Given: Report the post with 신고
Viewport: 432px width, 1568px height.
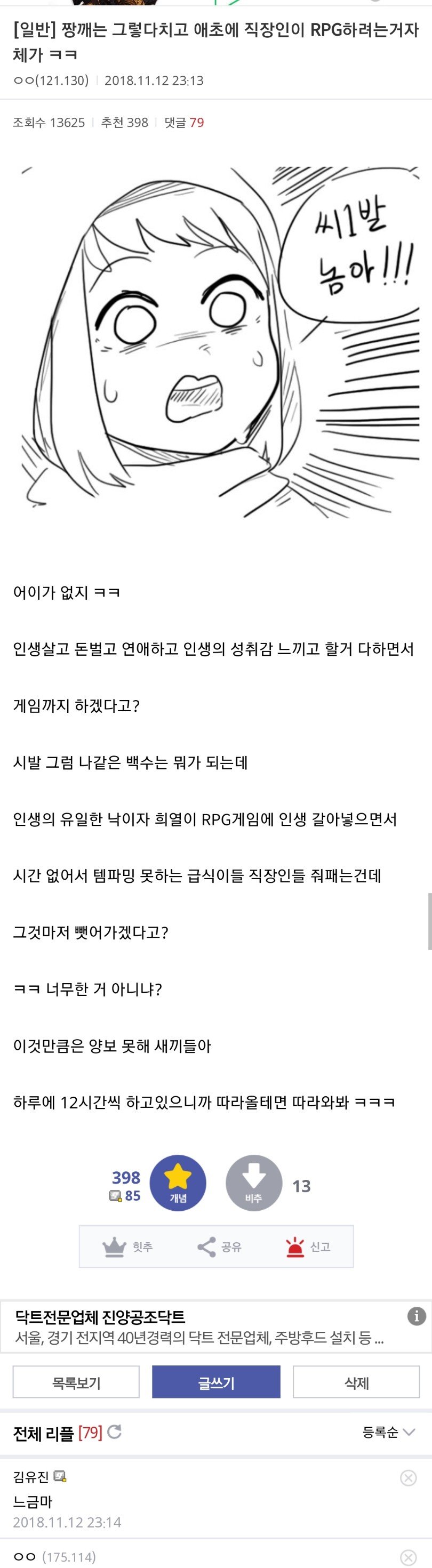Looking at the screenshot, I should click(308, 1247).
